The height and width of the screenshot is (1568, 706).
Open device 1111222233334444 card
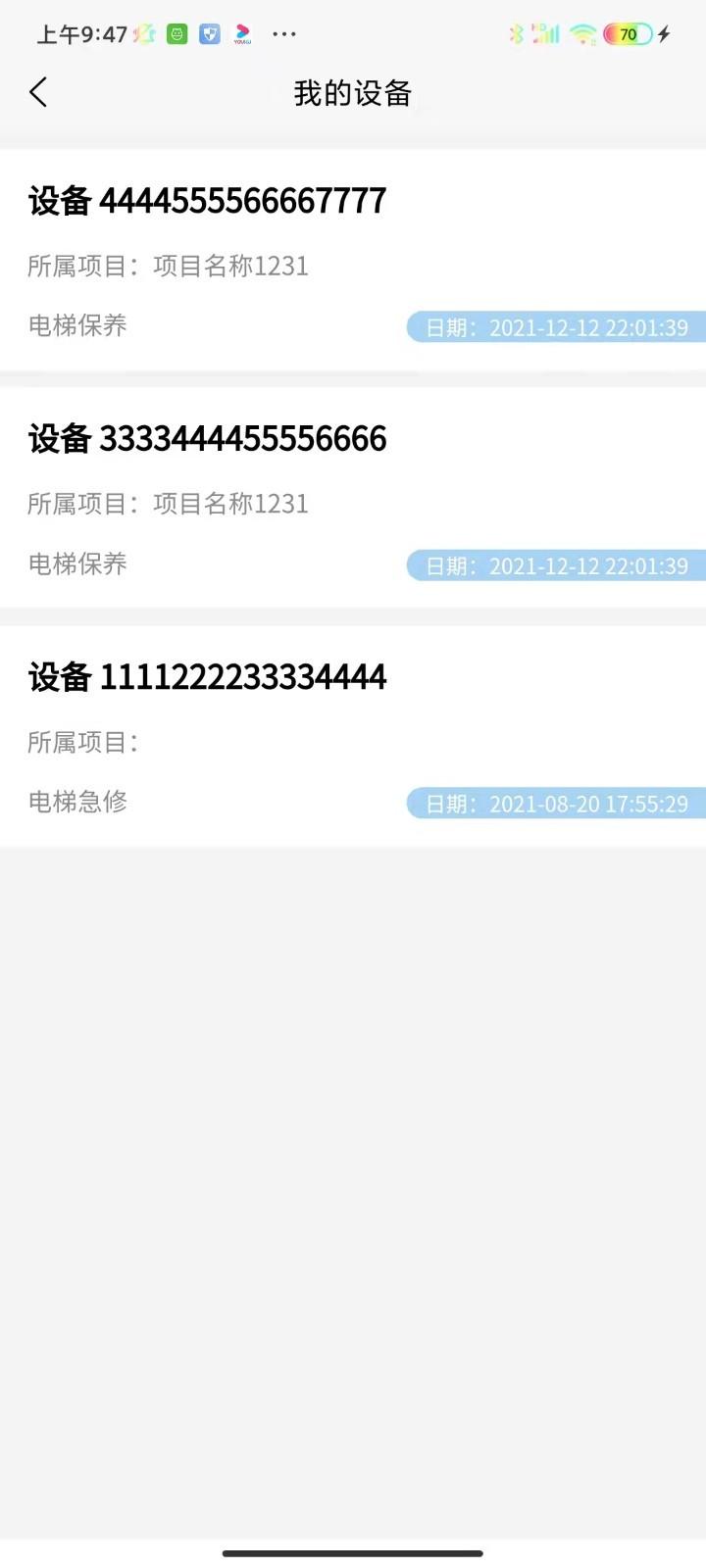tap(353, 736)
